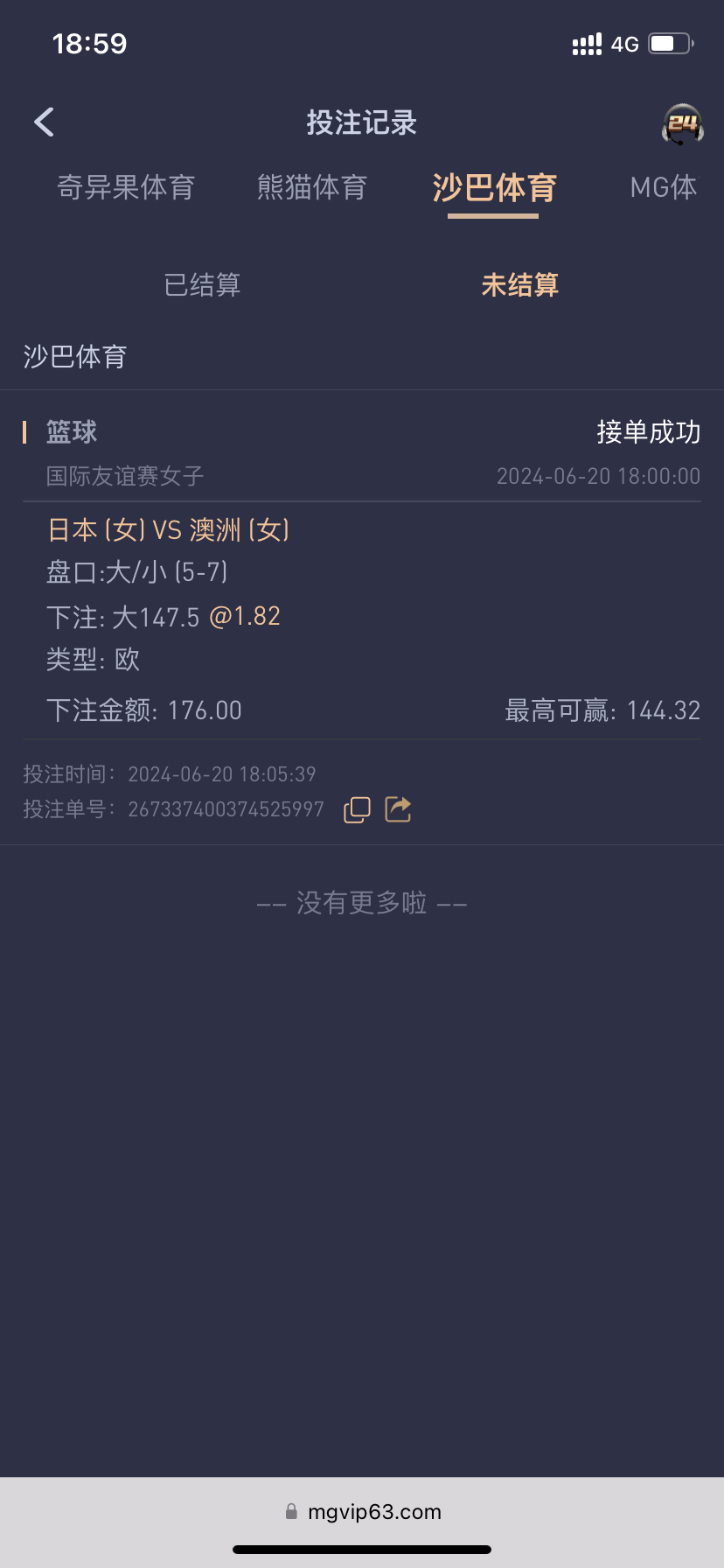Share the bet slip via the share icon
This screenshot has height=1568, width=724.
pos(398,808)
